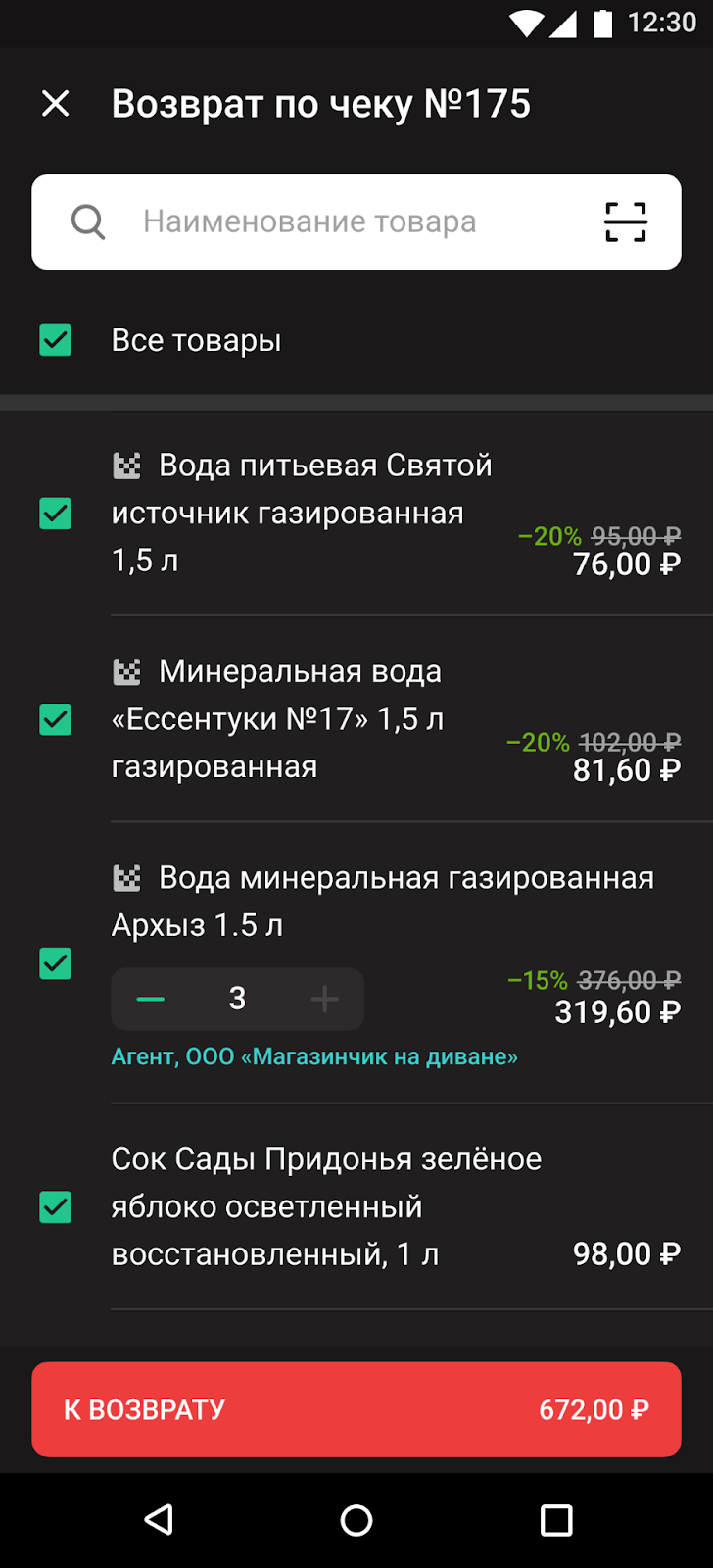713x1568 pixels.
Task: Open the barcode scanner icon
Action: pos(625,222)
